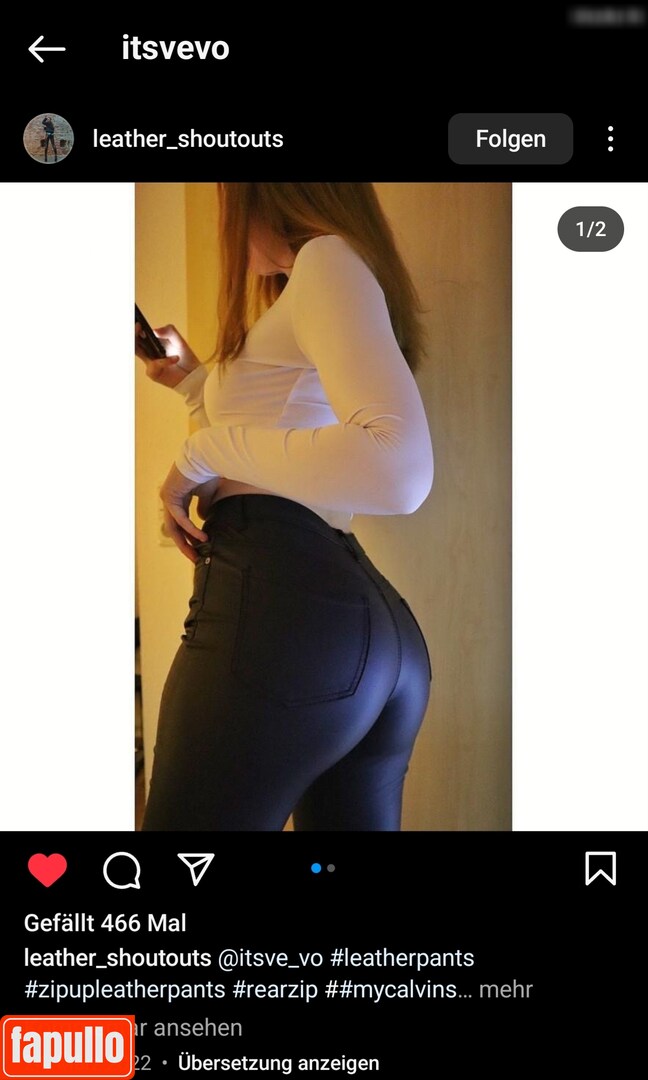Go back using the arrow
Viewport: 648px width, 1080px height.
coord(46,48)
